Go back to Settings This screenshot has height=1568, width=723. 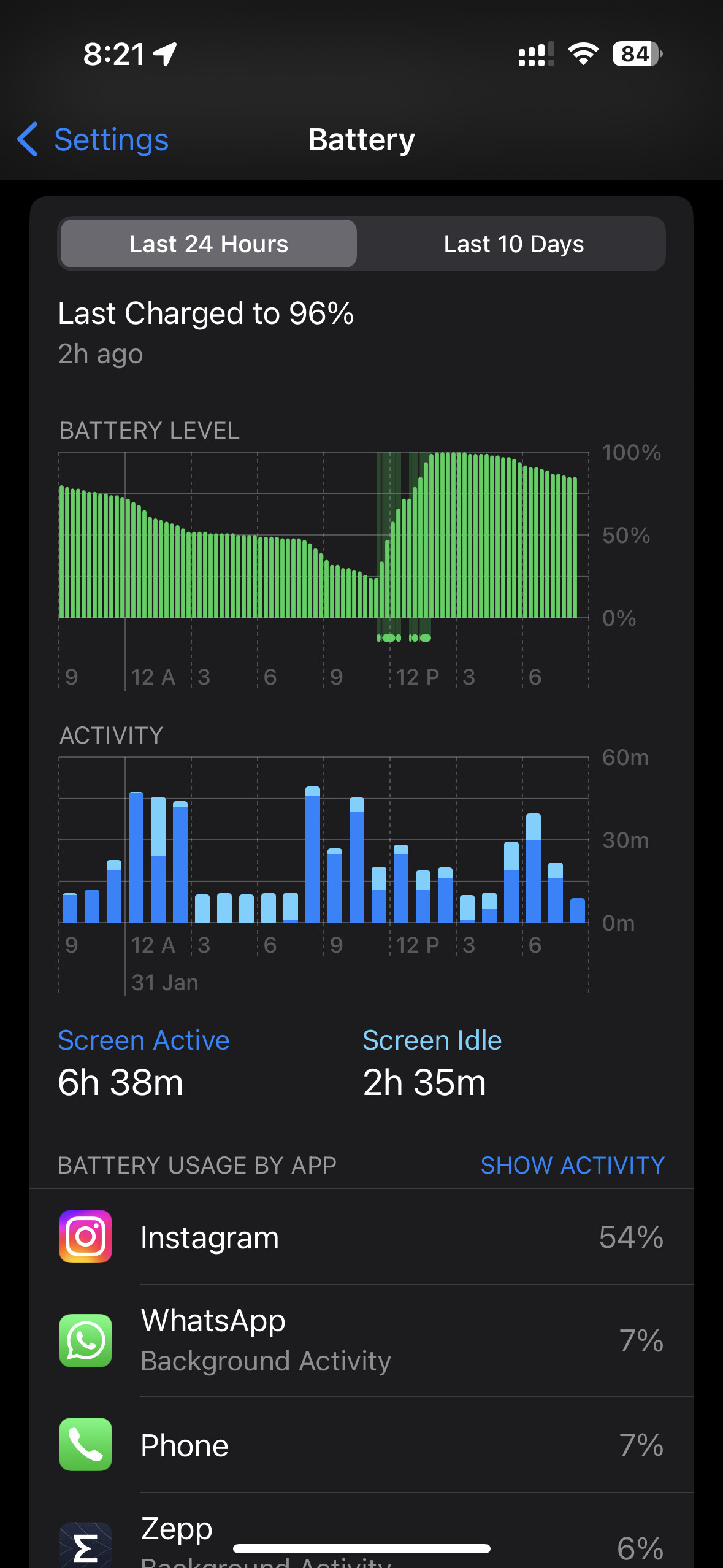coord(93,140)
